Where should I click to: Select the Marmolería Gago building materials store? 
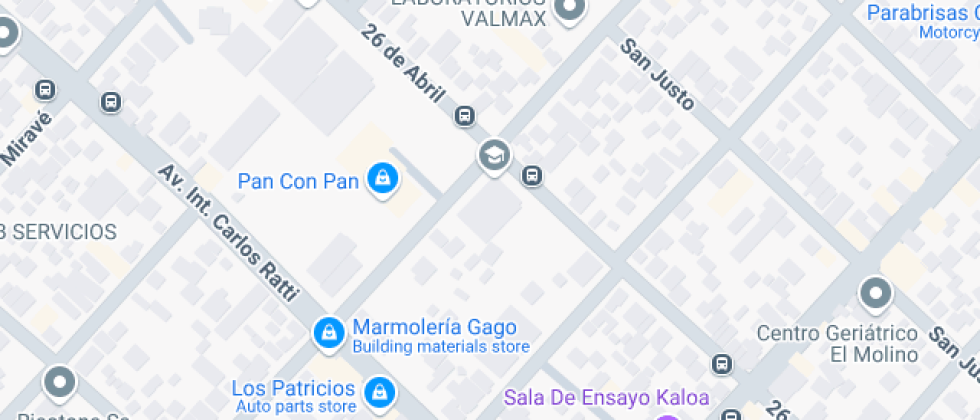[327, 334]
